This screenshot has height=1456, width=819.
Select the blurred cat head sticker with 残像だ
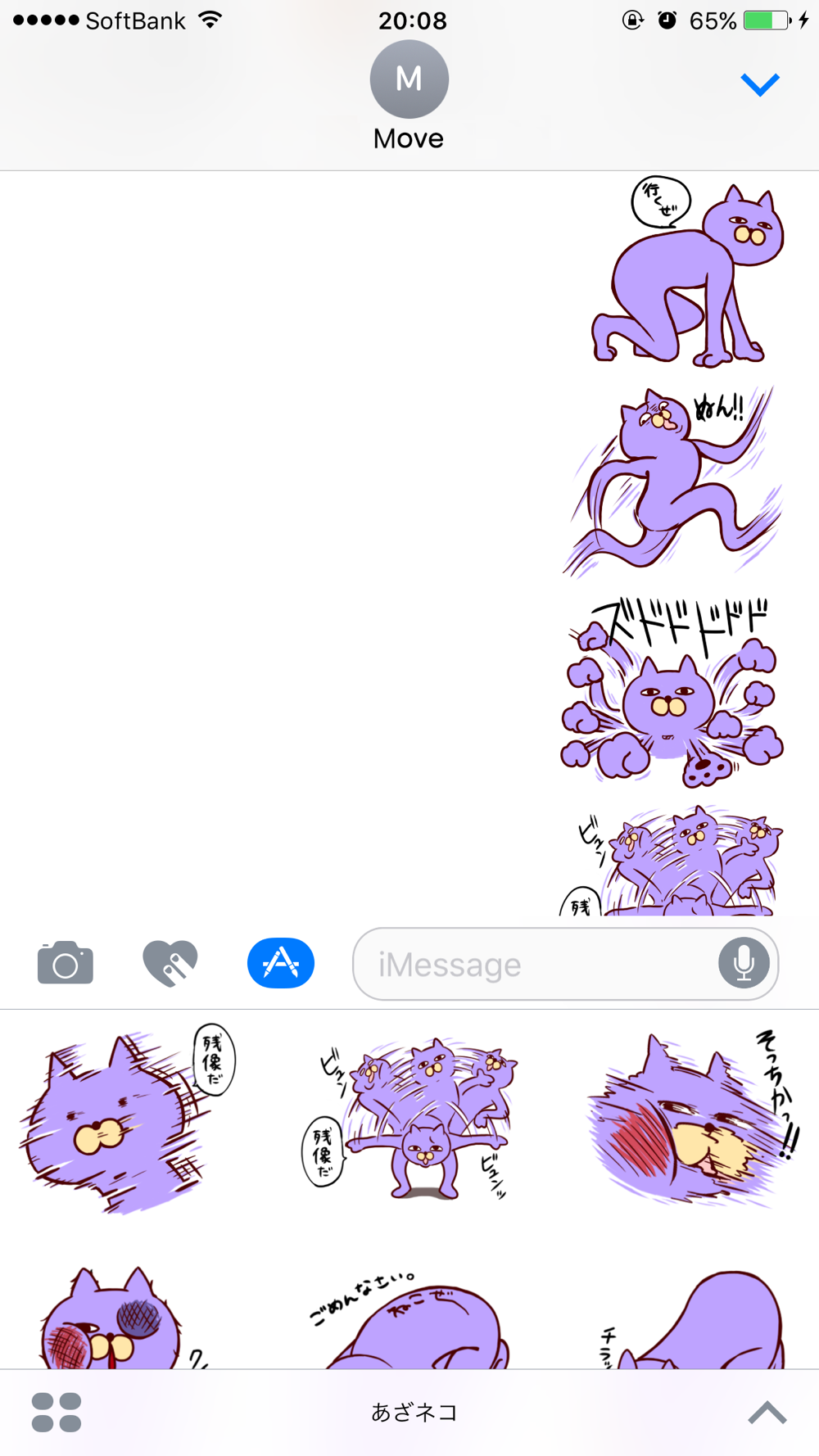pos(129,1119)
